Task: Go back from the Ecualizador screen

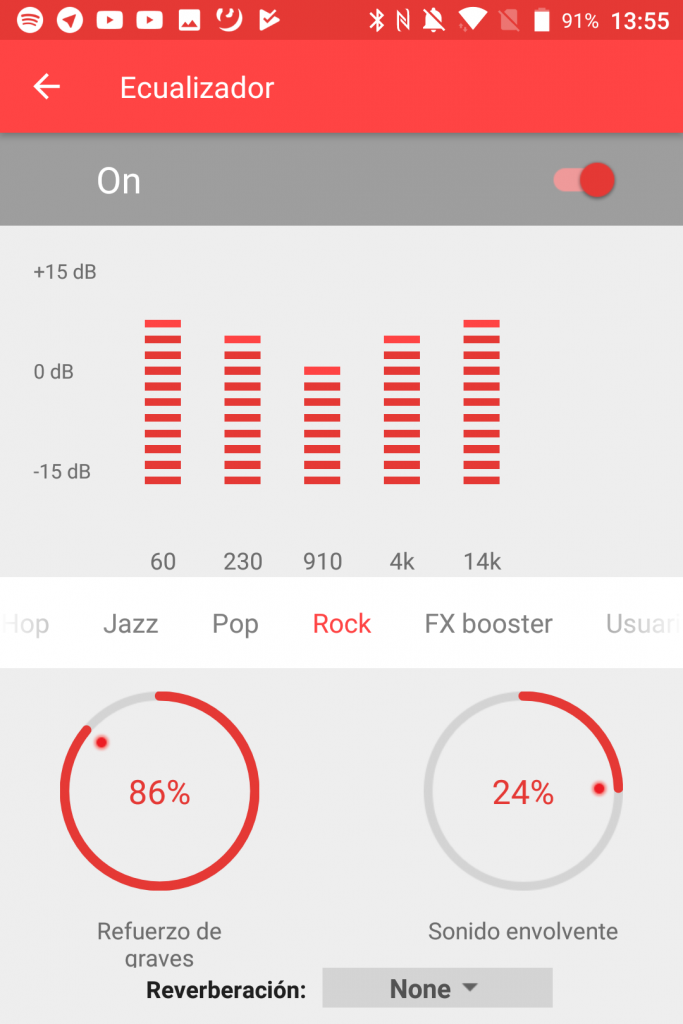Action: tap(47, 87)
